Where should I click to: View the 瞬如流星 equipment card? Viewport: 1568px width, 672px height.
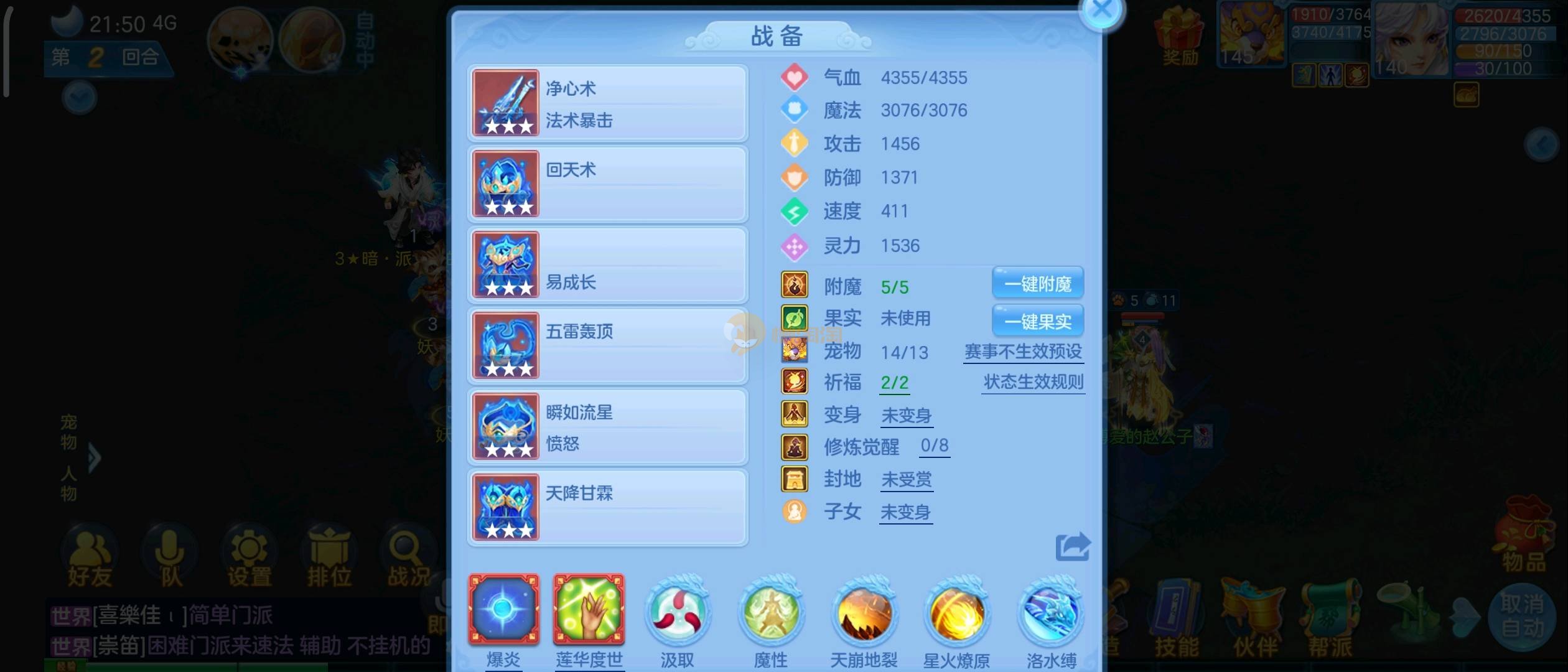pos(607,427)
